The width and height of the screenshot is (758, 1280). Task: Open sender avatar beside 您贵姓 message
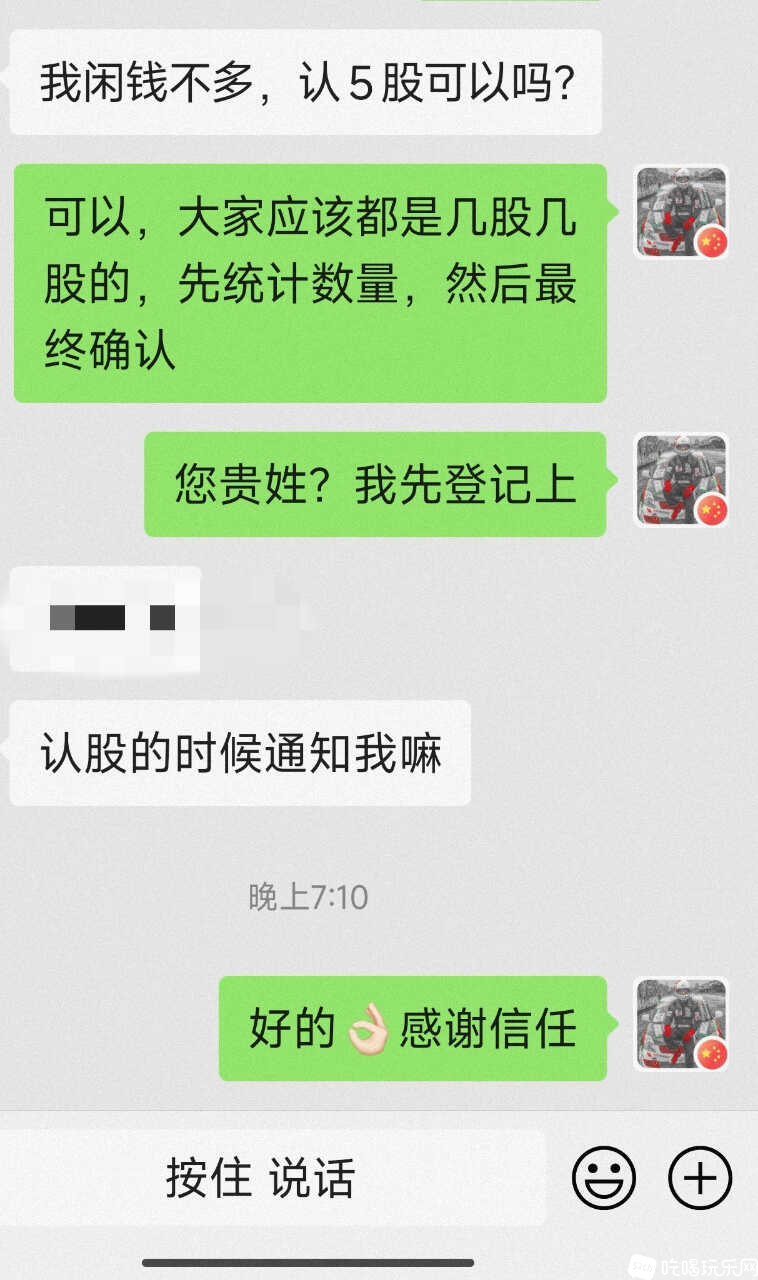(x=682, y=481)
